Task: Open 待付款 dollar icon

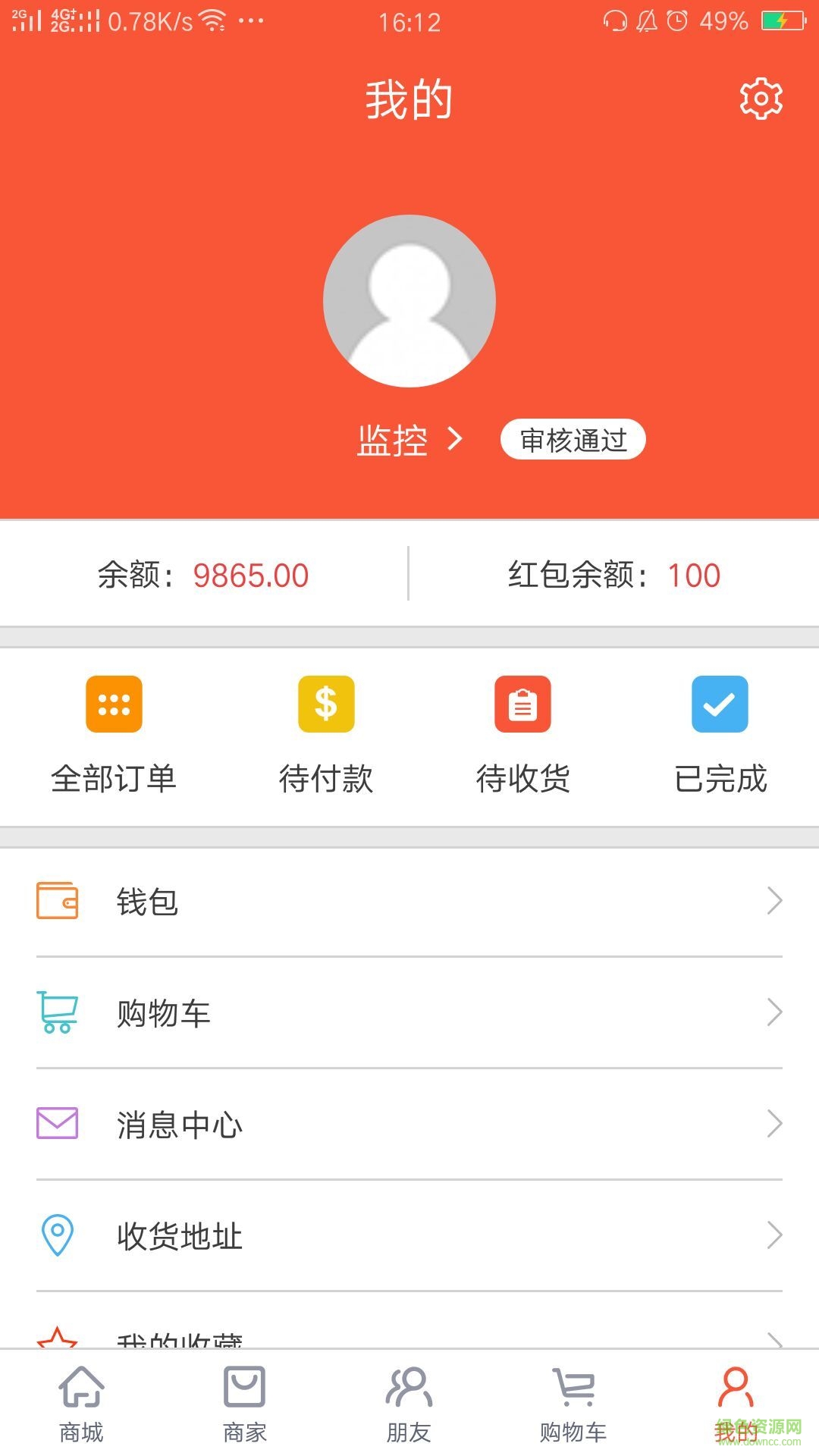Action: click(326, 704)
